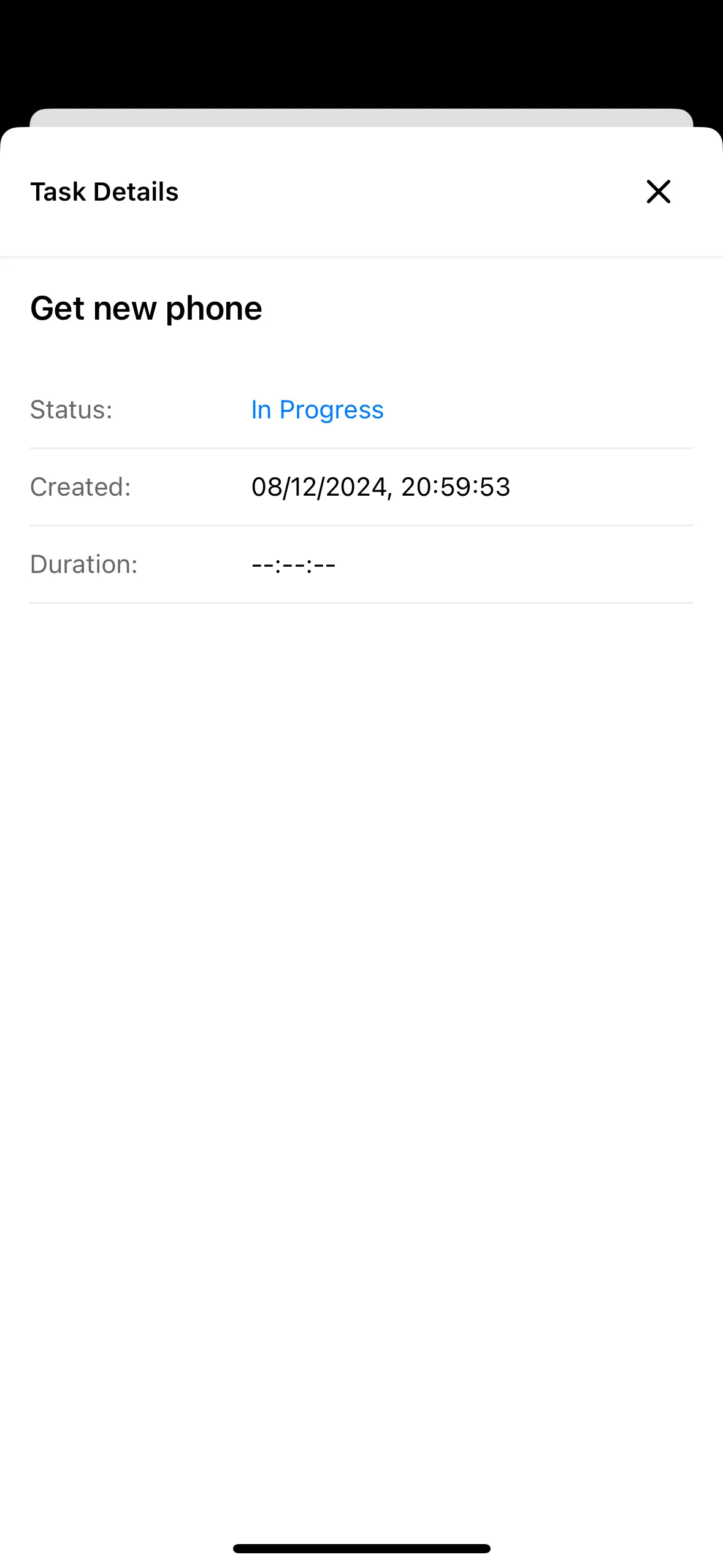The width and height of the screenshot is (723, 1568).
Task: Select the Task Details title
Action: [x=104, y=192]
